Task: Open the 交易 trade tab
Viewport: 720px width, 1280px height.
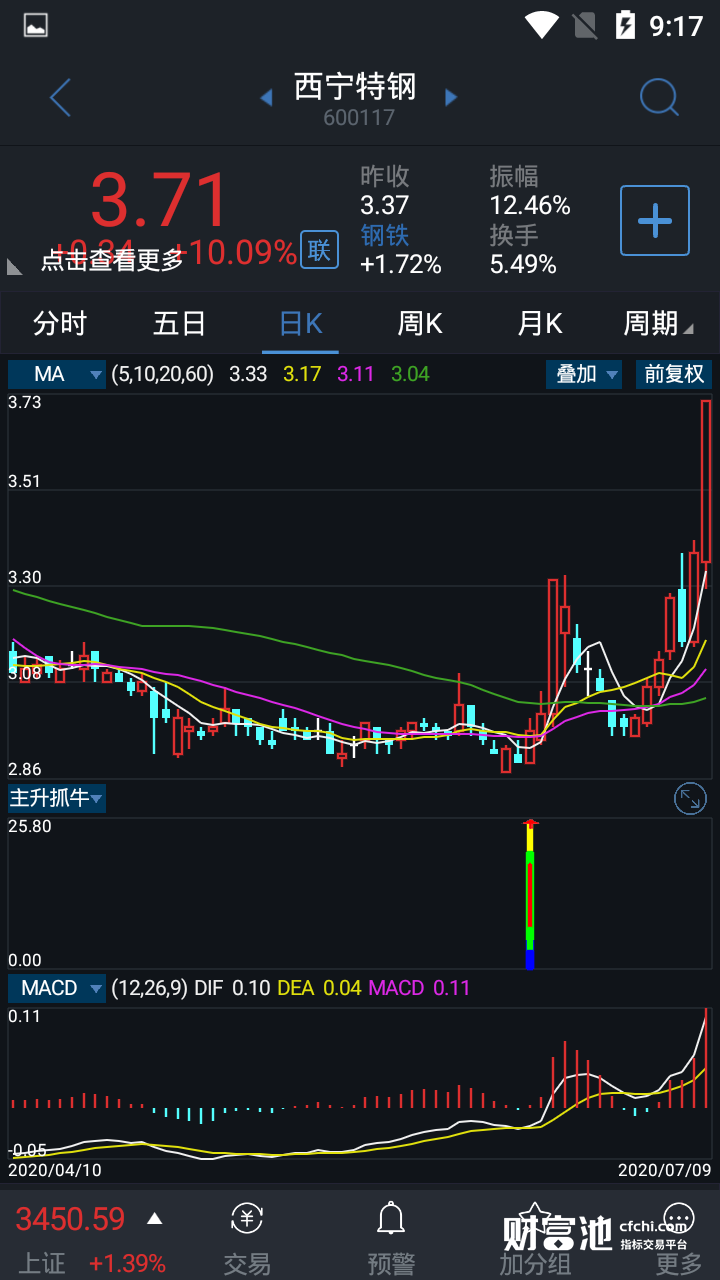Action: coord(247,1239)
